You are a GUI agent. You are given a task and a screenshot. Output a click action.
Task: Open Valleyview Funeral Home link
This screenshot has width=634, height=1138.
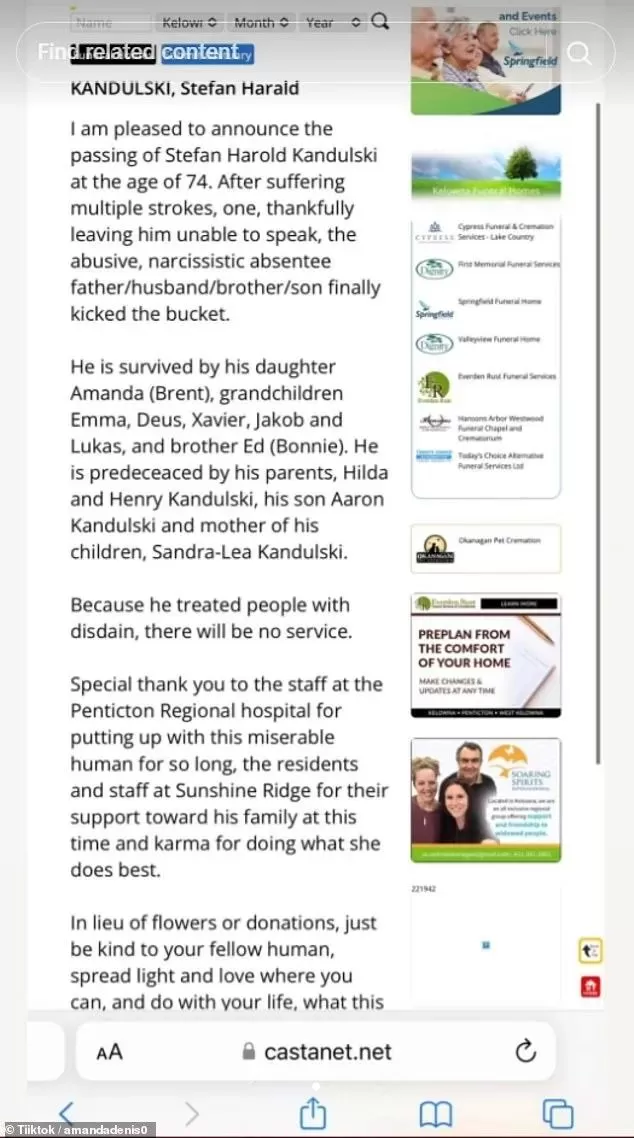[487, 343]
